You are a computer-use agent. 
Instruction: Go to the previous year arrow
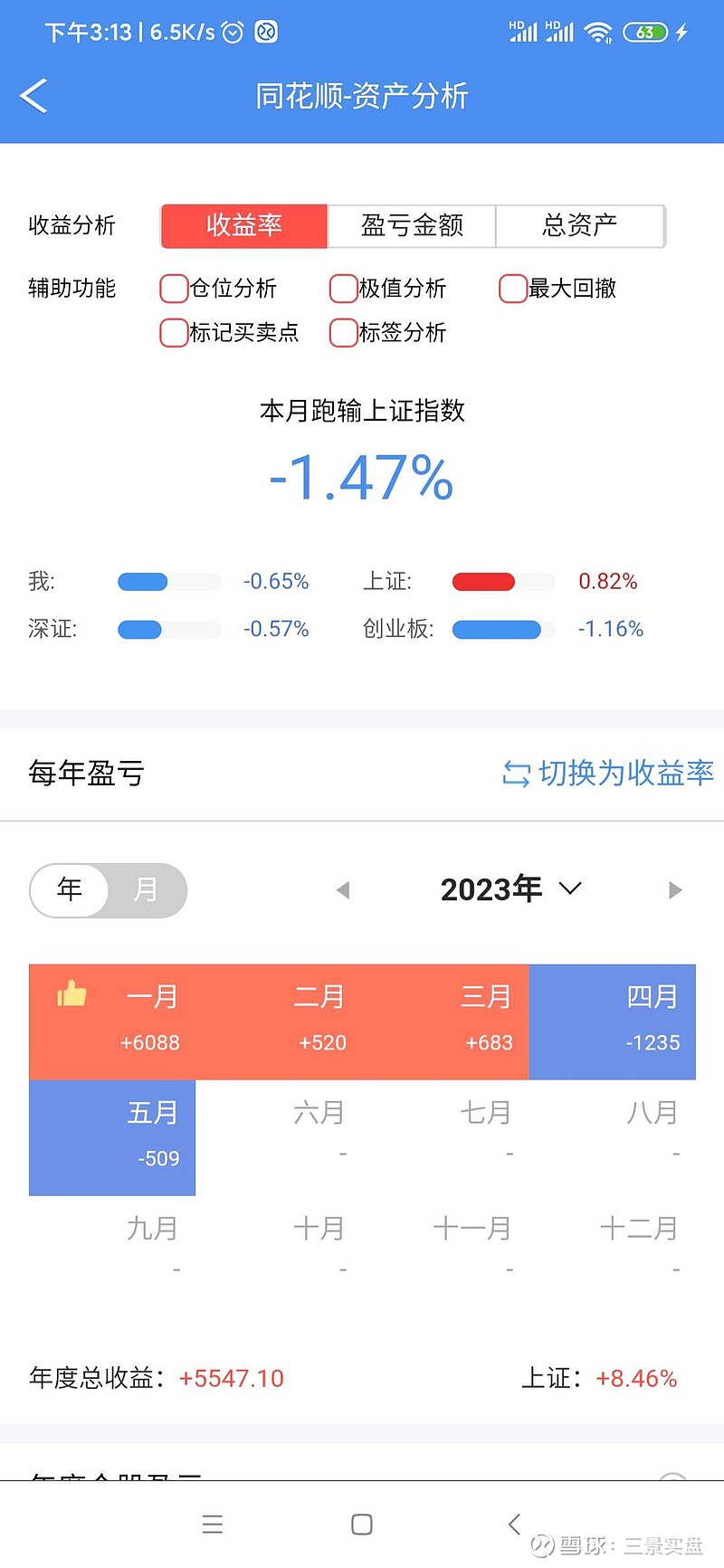click(x=343, y=890)
